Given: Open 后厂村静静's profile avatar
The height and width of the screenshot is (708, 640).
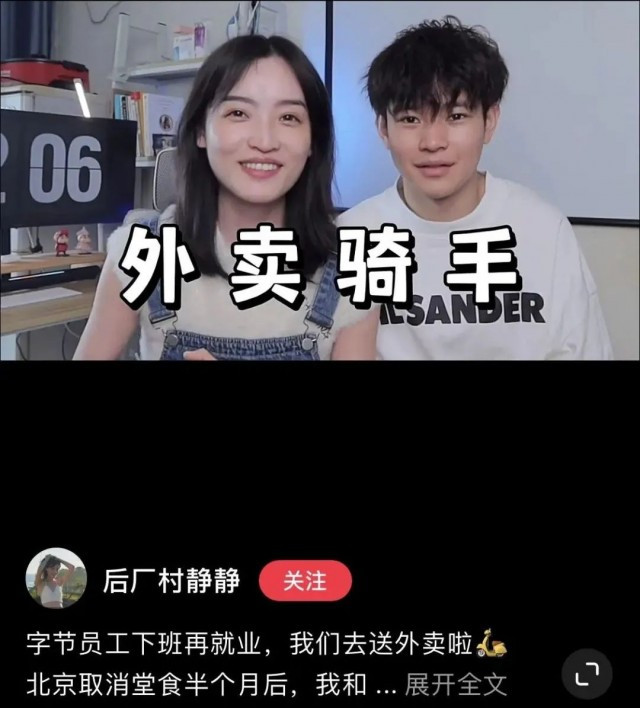Looking at the screenshot, I should point(56,580).
